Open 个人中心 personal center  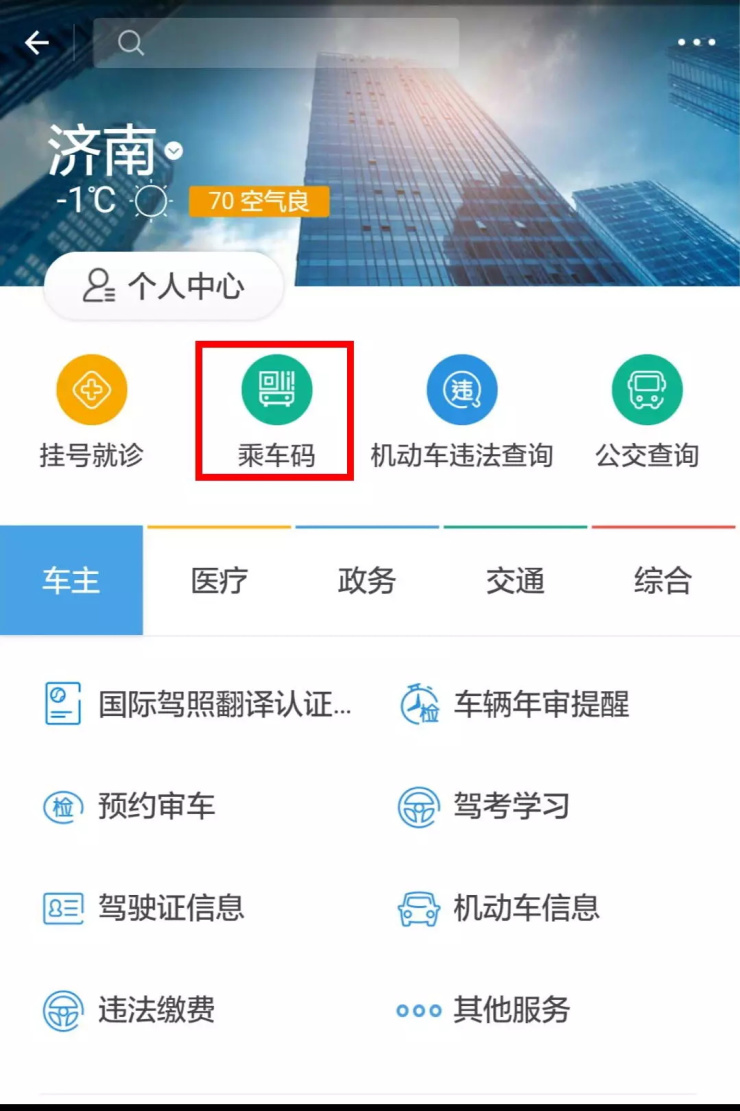point(164,287)
